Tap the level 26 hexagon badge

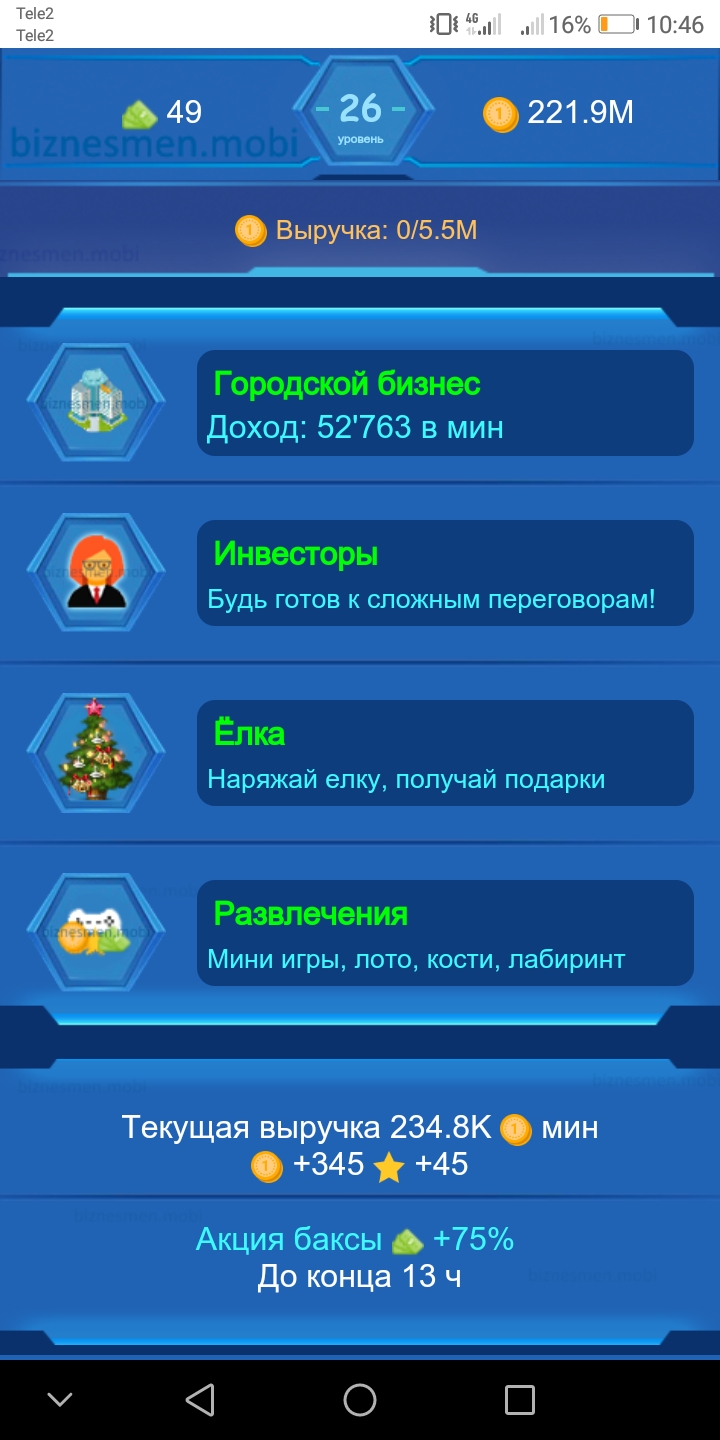pos(360,115)
